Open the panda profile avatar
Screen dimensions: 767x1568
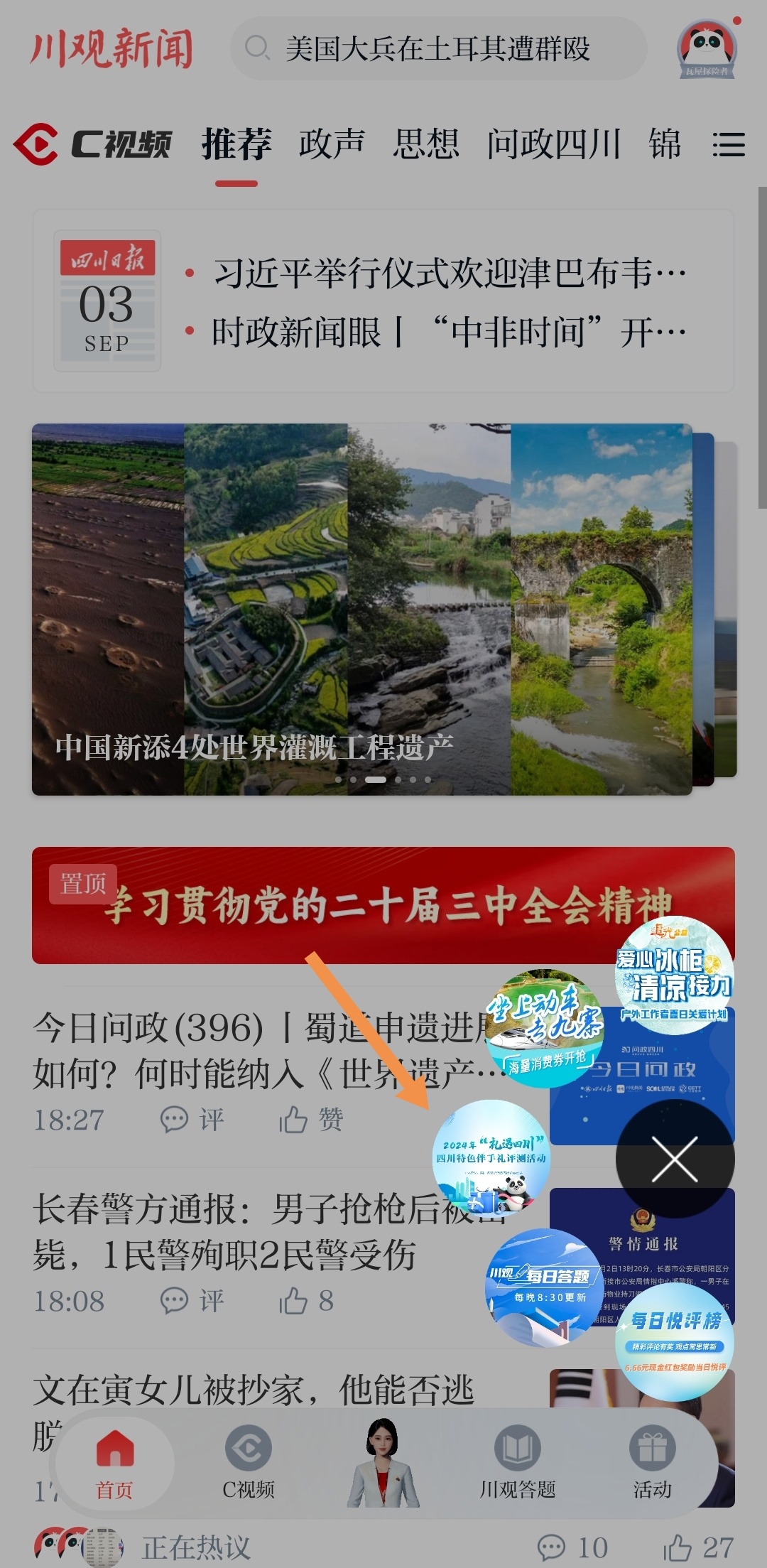(707, 48)
